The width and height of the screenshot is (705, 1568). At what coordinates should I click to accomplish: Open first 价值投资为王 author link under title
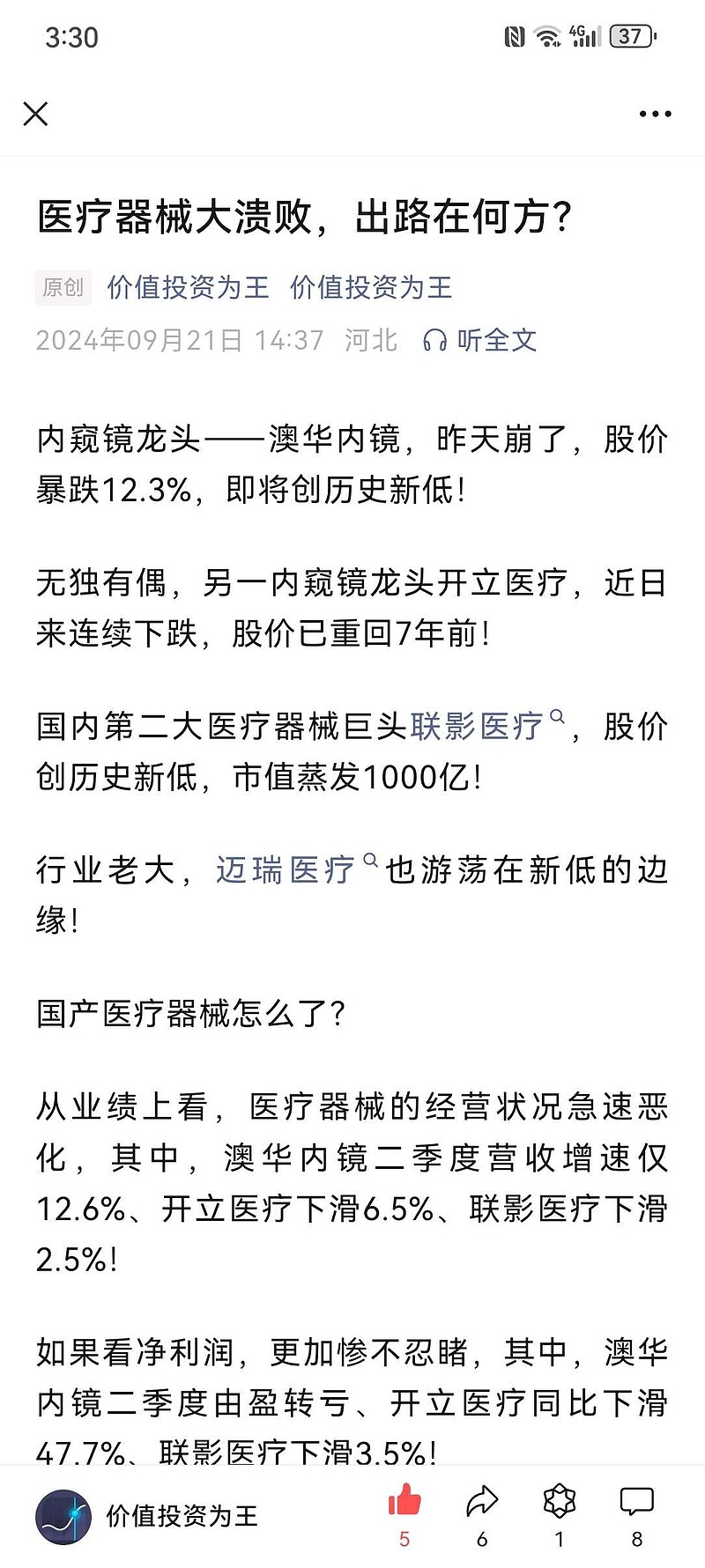pyautogui.click(x=188, y=287)
